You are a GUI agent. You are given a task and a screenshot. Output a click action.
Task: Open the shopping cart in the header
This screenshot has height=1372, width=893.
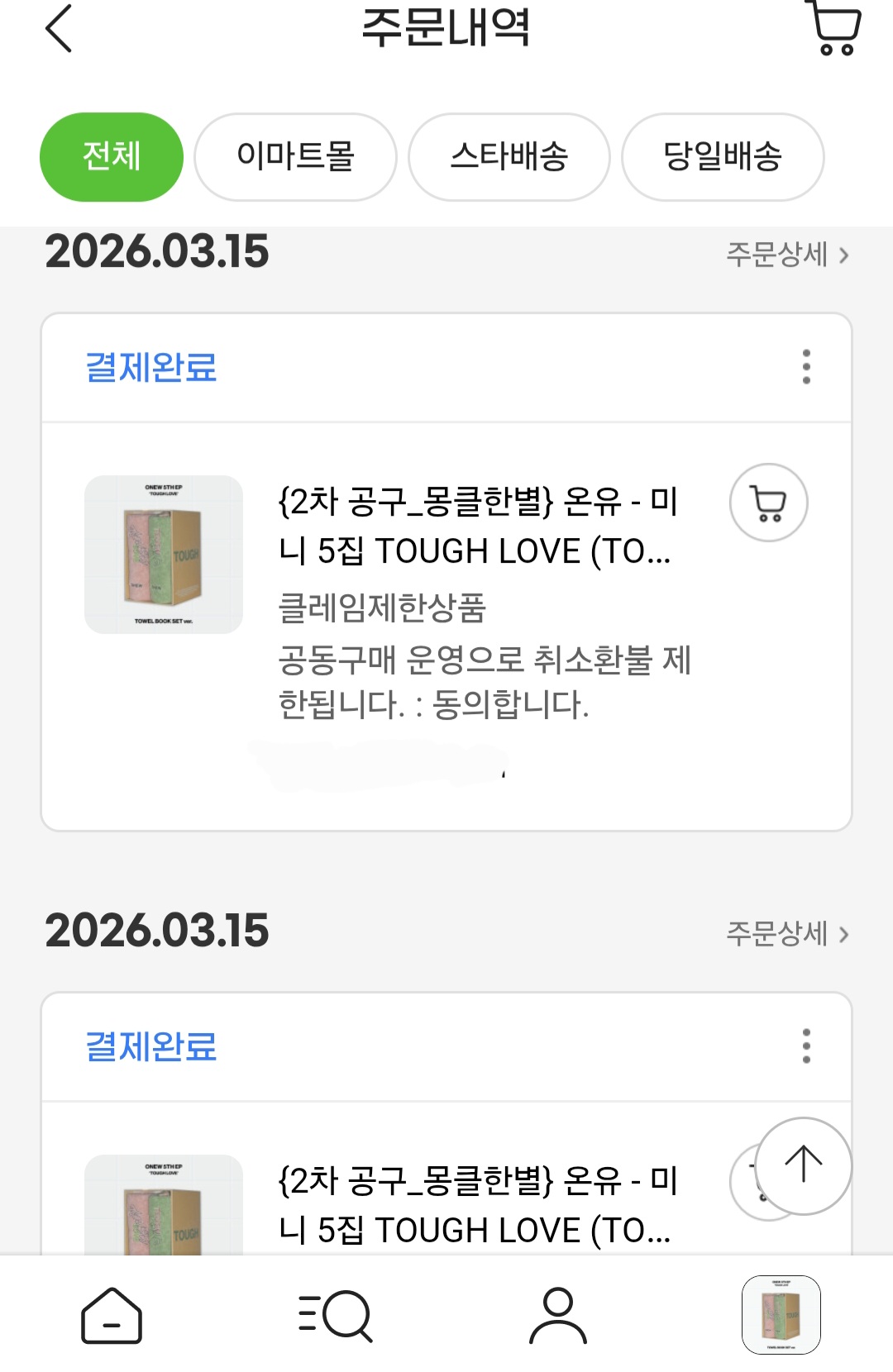834,29
